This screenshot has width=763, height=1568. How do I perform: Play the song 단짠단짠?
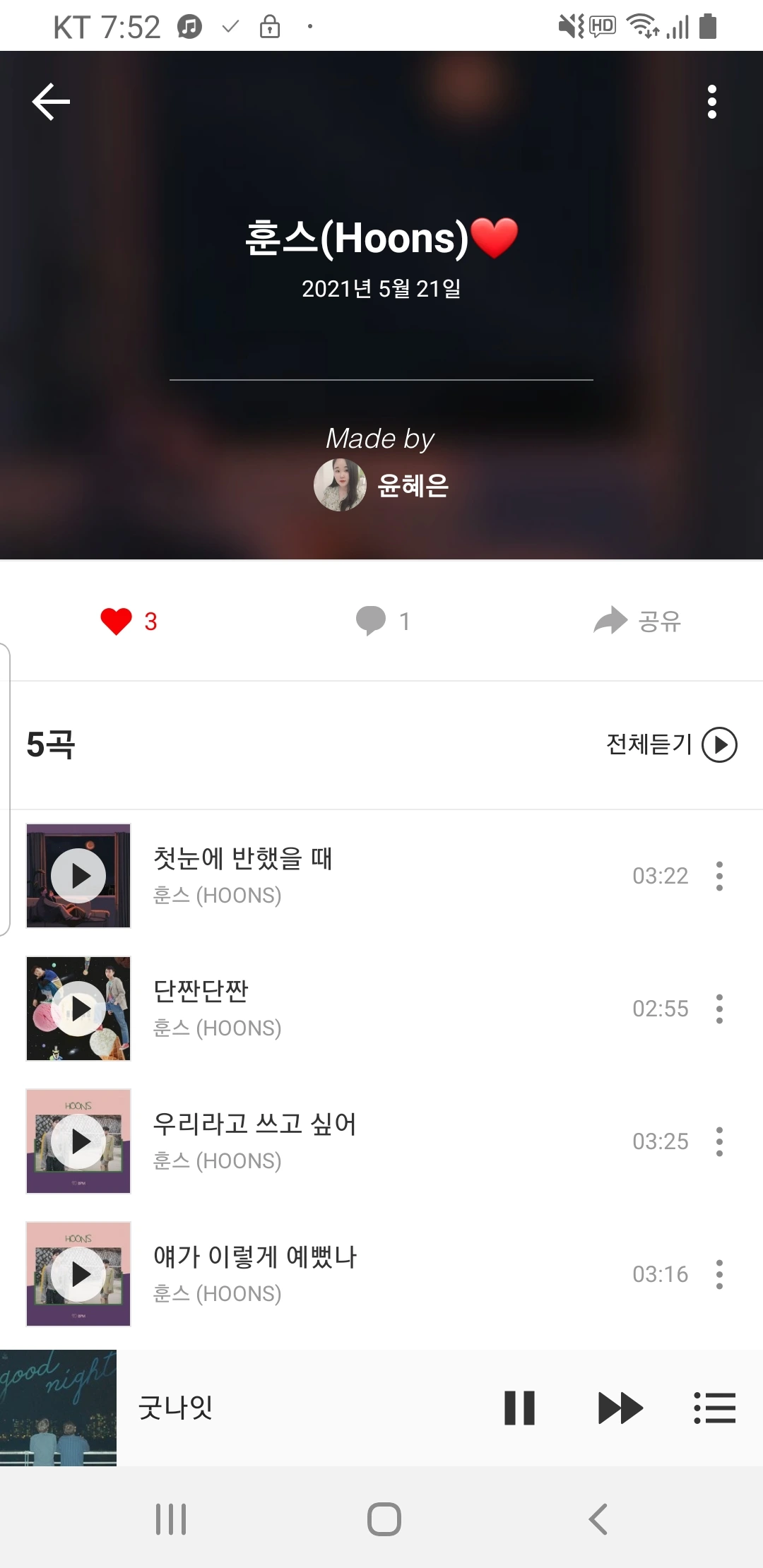coord(78,1009)
